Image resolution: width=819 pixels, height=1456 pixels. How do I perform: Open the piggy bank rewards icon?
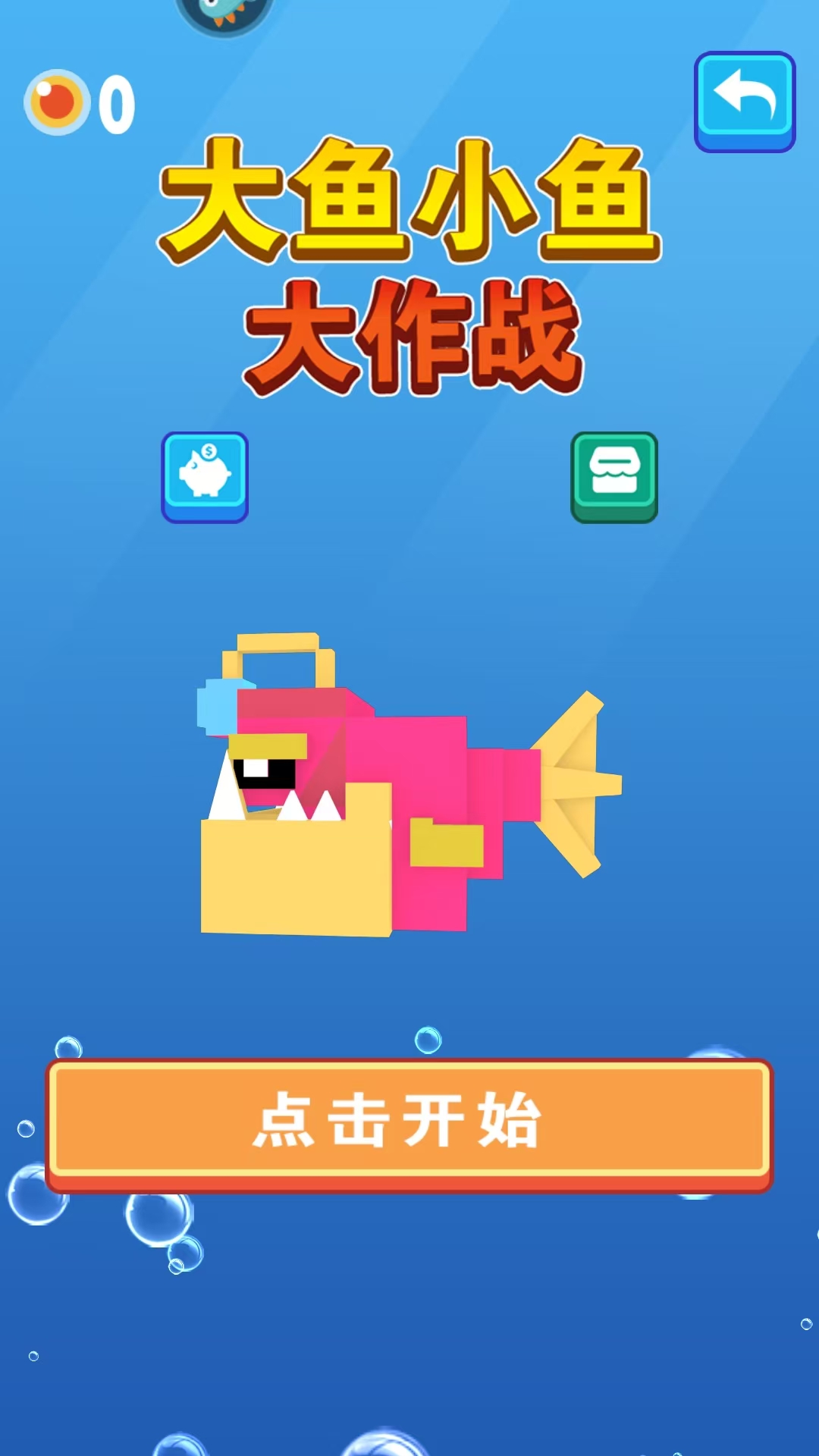(x=205, y=476)
